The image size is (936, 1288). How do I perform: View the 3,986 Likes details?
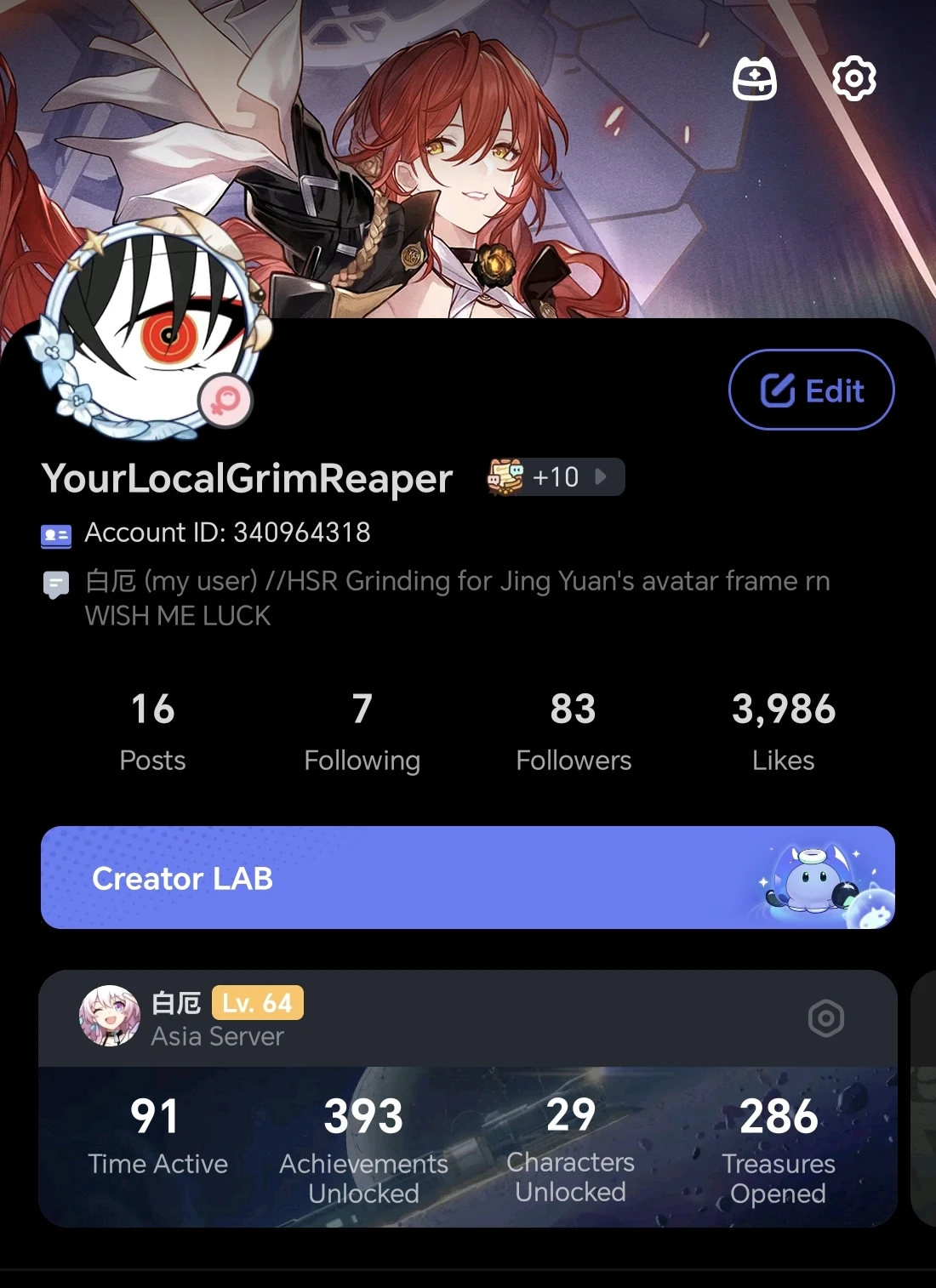784,731
